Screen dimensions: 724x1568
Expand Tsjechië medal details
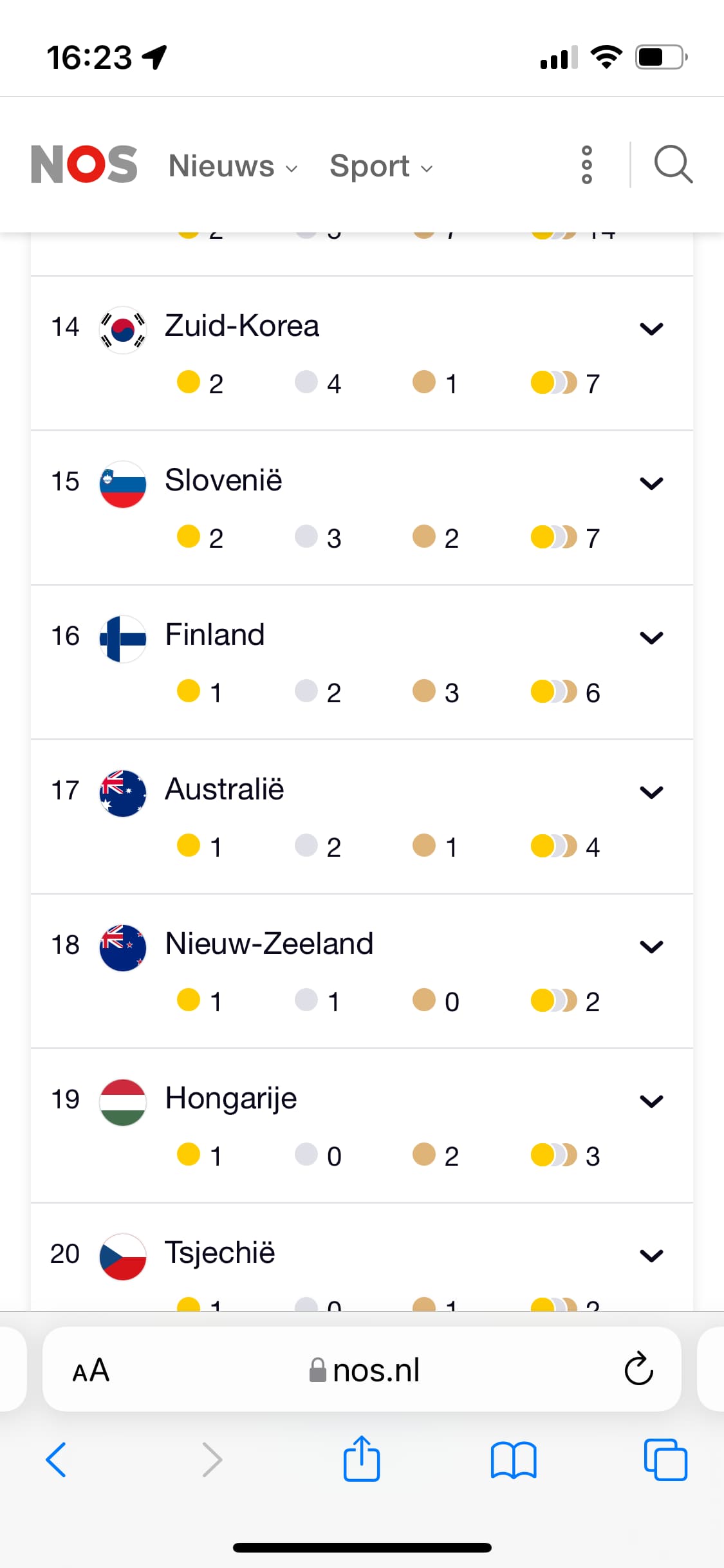651,1256
